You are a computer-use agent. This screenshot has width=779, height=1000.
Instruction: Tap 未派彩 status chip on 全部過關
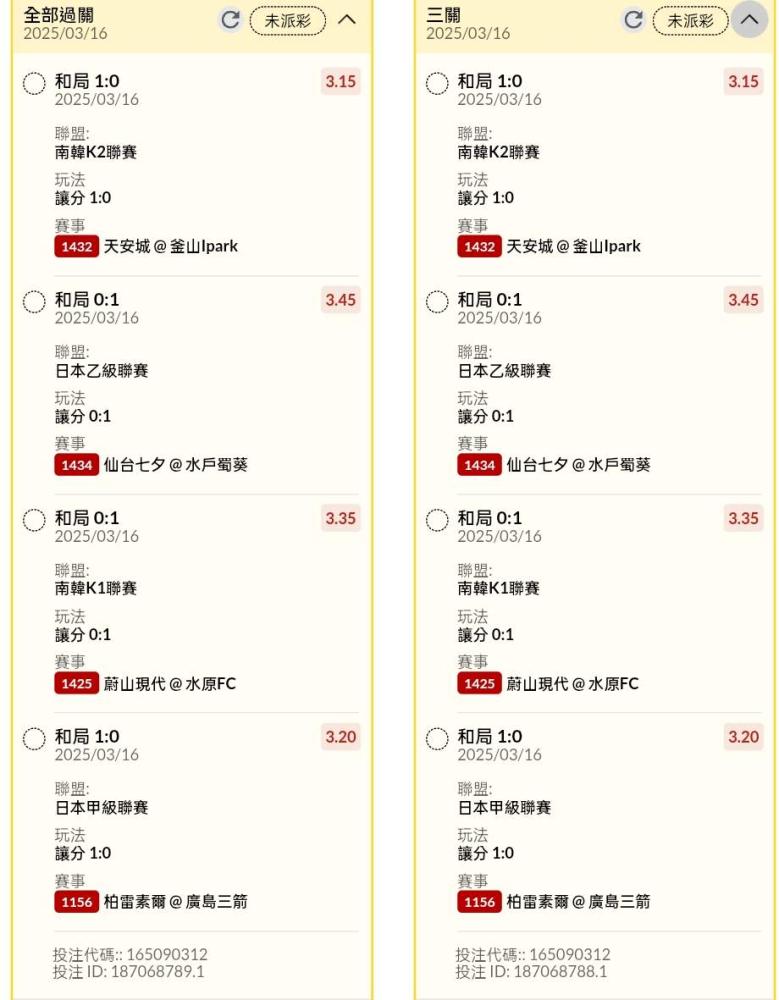[x=288, y=20]
